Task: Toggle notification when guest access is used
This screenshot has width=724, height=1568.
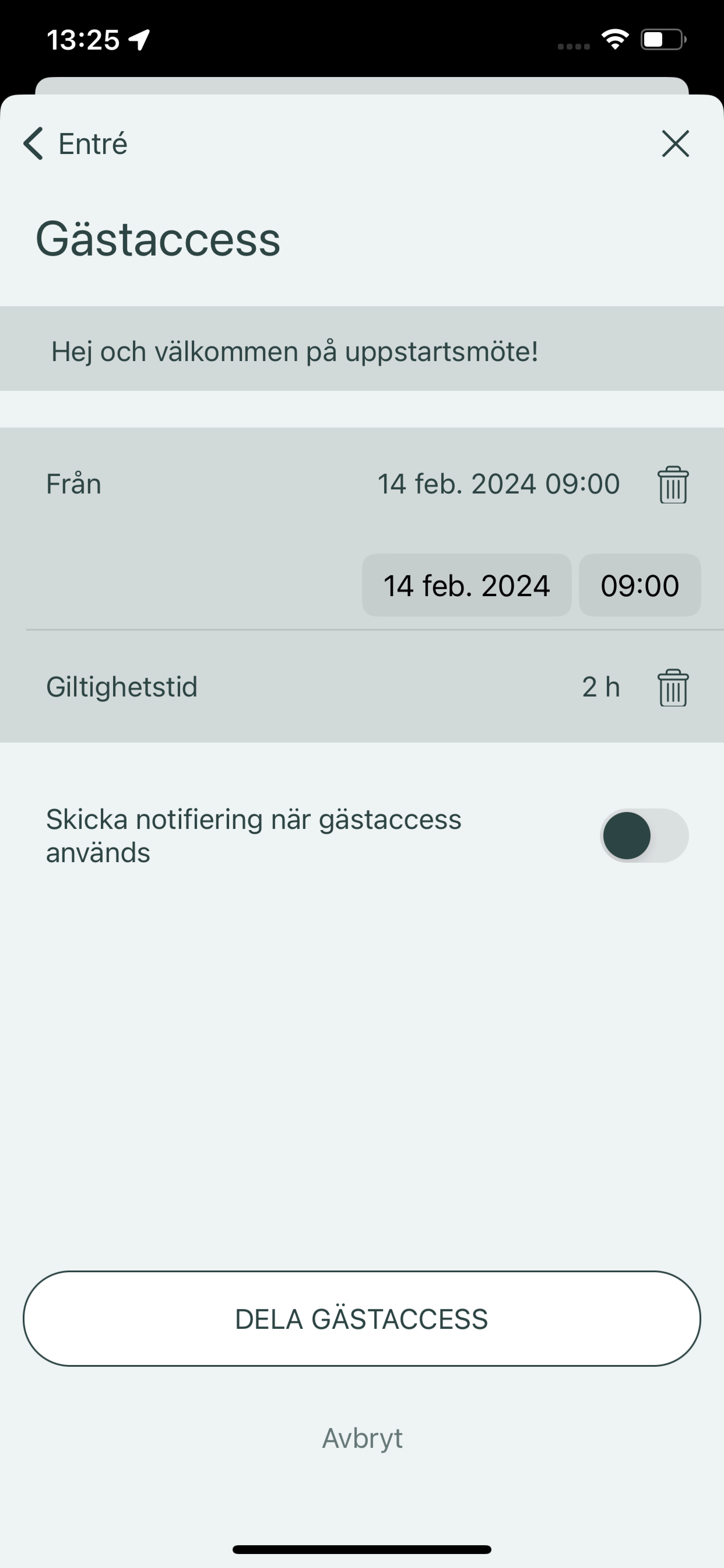Action: (x=644, y=836)
